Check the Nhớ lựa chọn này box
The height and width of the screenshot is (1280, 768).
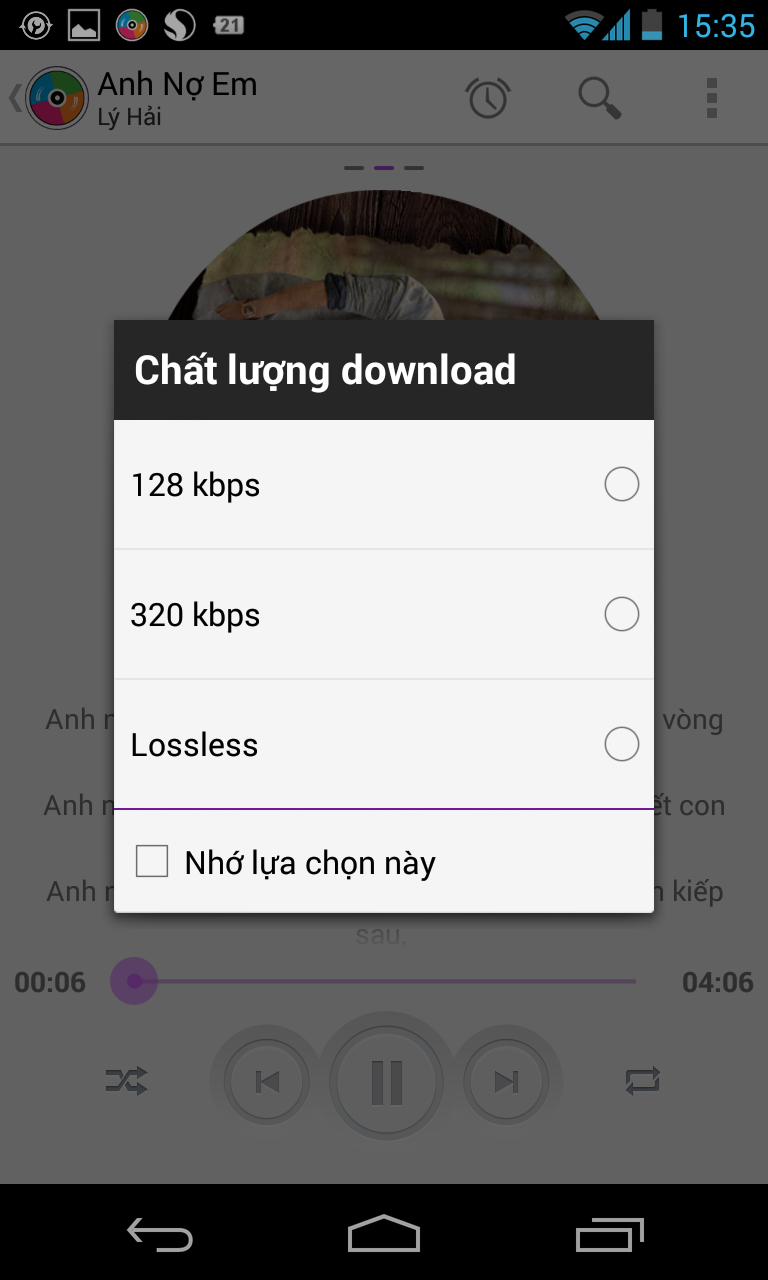point(152,862)
